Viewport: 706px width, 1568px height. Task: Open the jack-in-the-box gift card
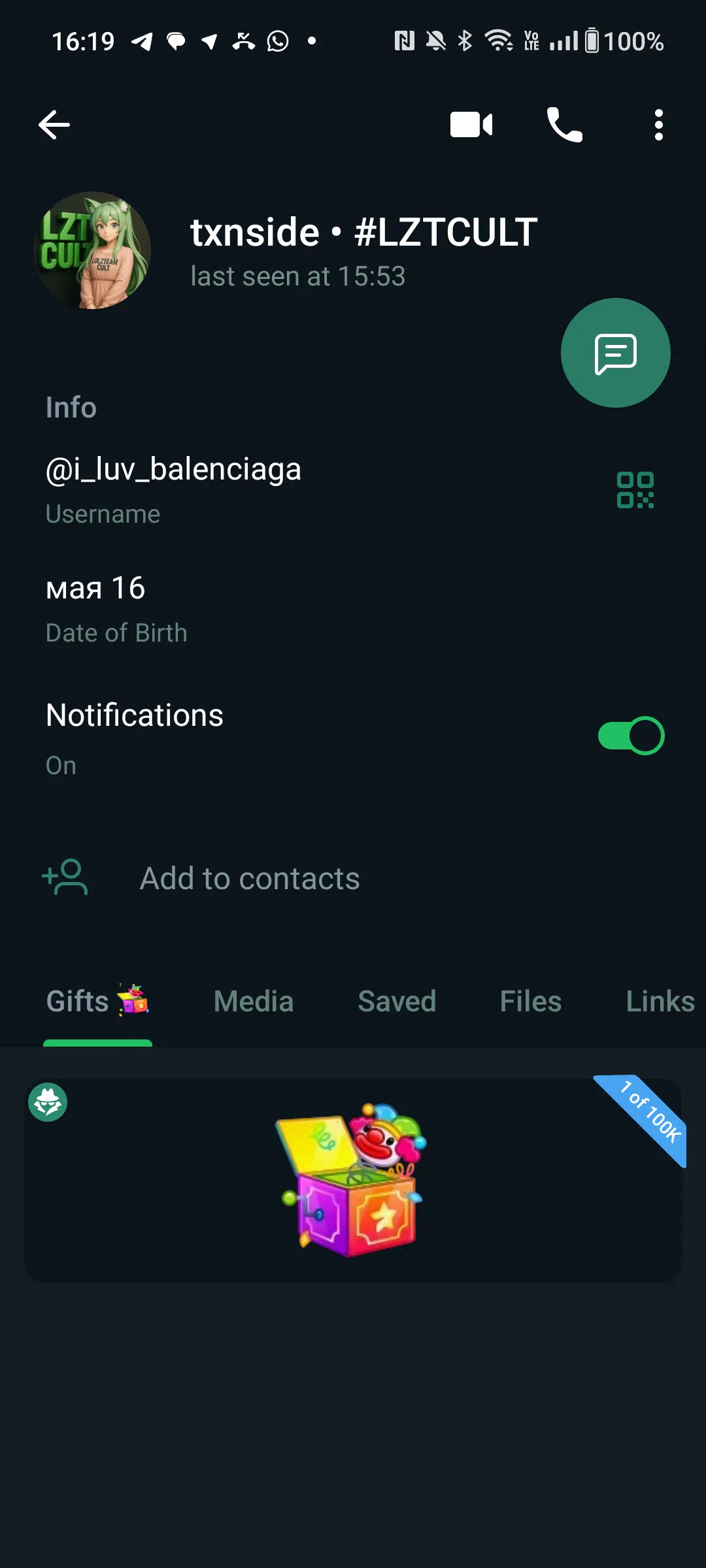(x=353, y=1179)
